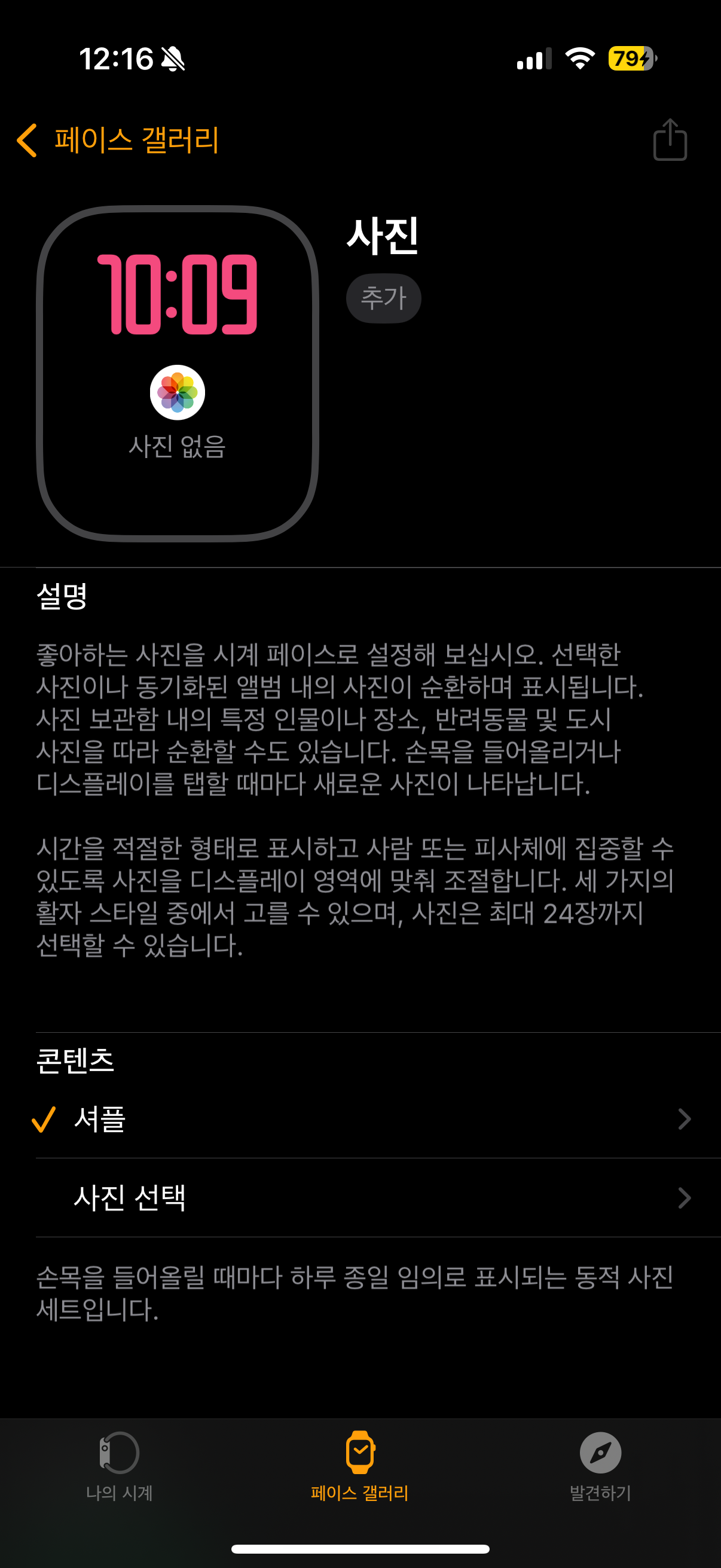Share this watch face
Viewport: 721px width, 1568px height.
point(669,140)
